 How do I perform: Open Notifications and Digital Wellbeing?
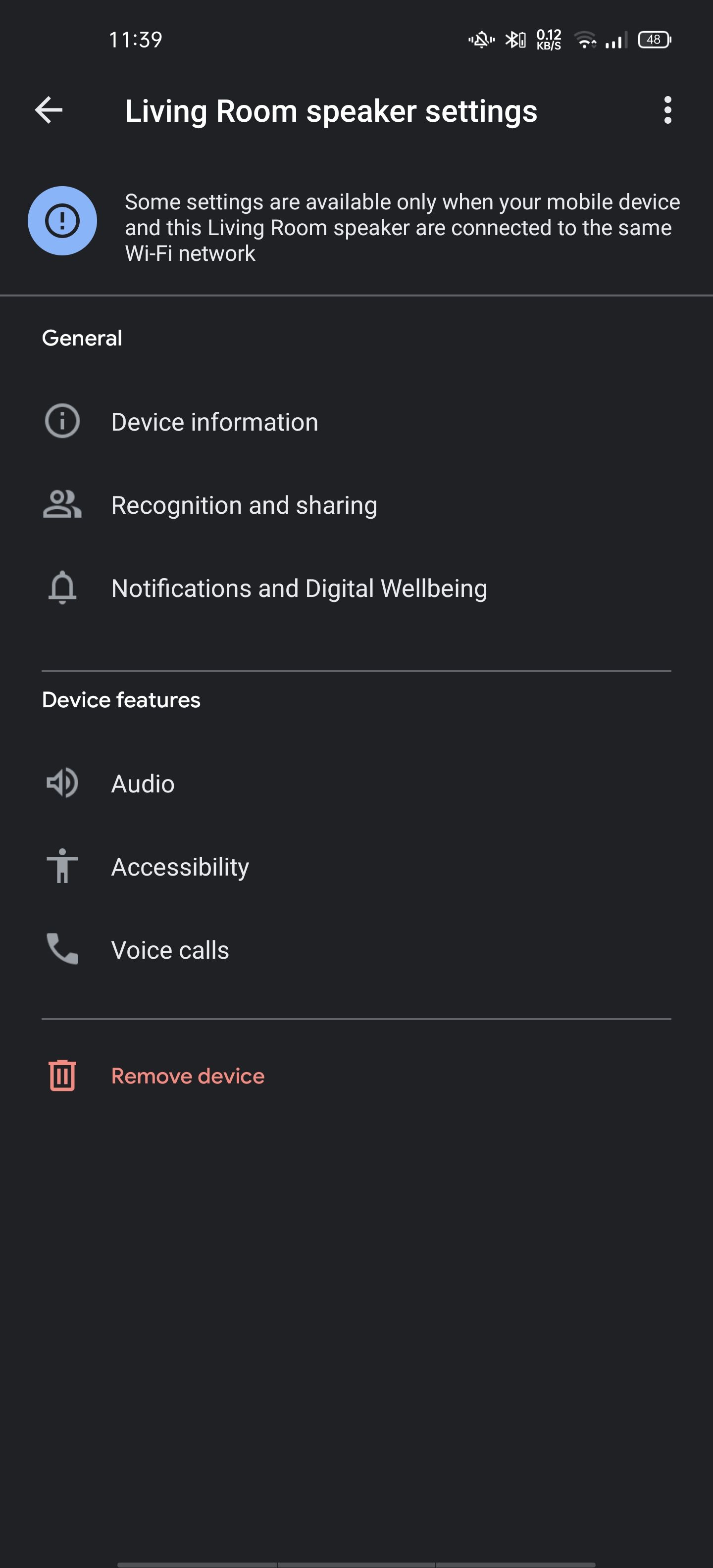click(x=300, y=588)
